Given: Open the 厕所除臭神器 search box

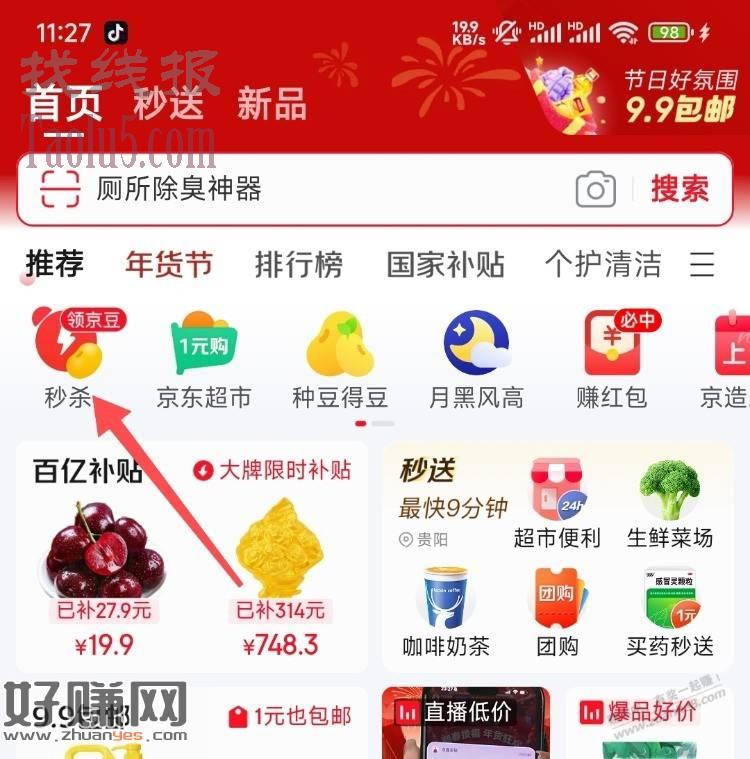Looking at the screenshot, I should (300, 188).
